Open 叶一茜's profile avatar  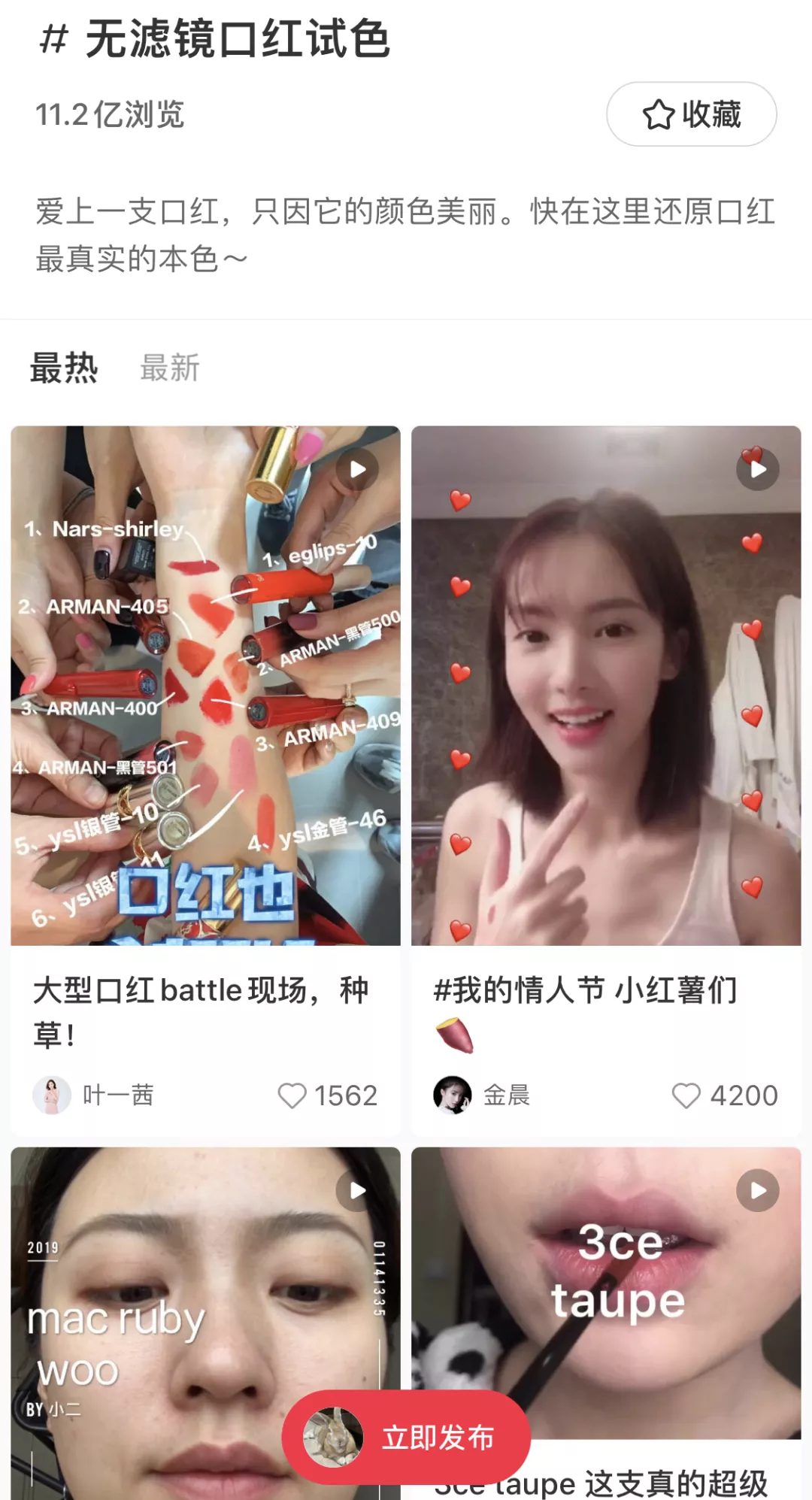52,1095
